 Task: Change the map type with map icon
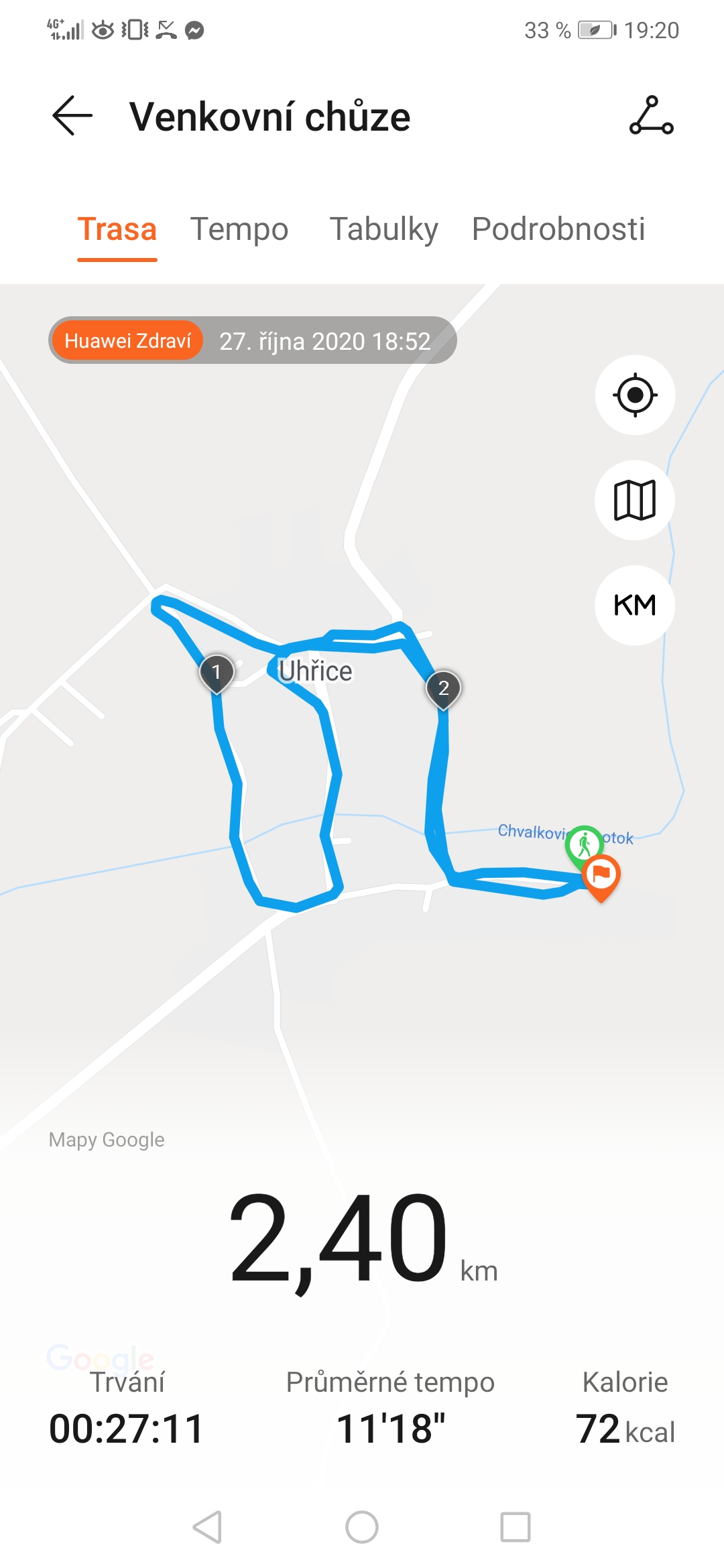pyautogui.click(x=635, y=500)
